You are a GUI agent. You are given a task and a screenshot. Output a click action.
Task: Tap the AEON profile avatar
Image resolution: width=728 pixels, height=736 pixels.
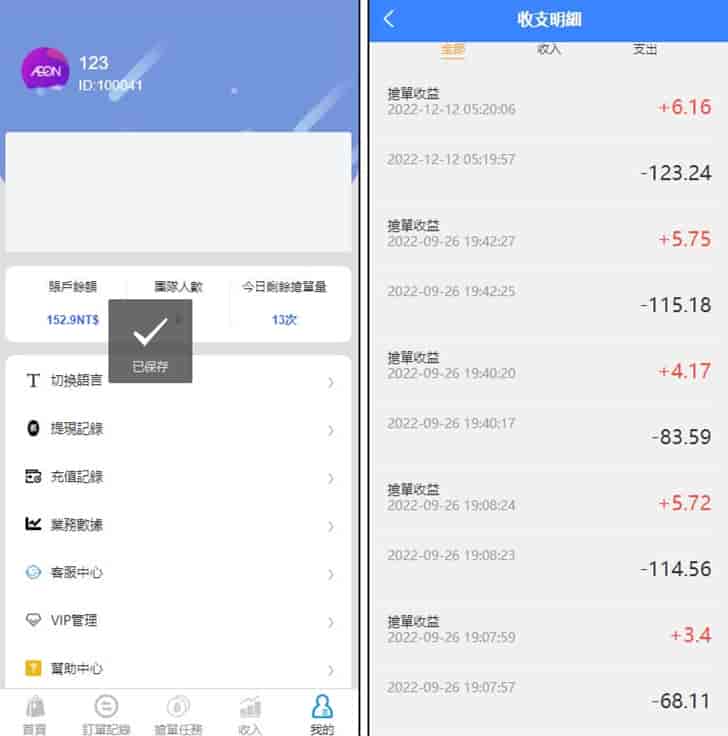click(x=45, y=73)
